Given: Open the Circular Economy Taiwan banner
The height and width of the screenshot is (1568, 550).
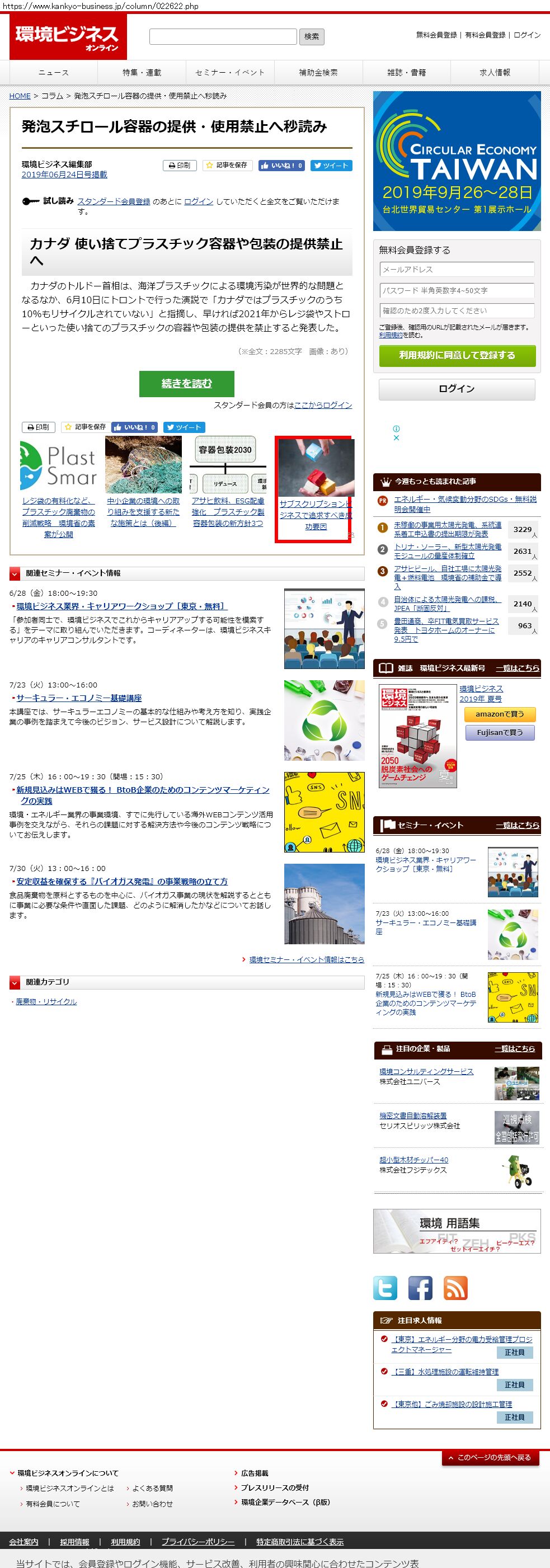Looking at the screenshot, I should [x=457, y=161].
